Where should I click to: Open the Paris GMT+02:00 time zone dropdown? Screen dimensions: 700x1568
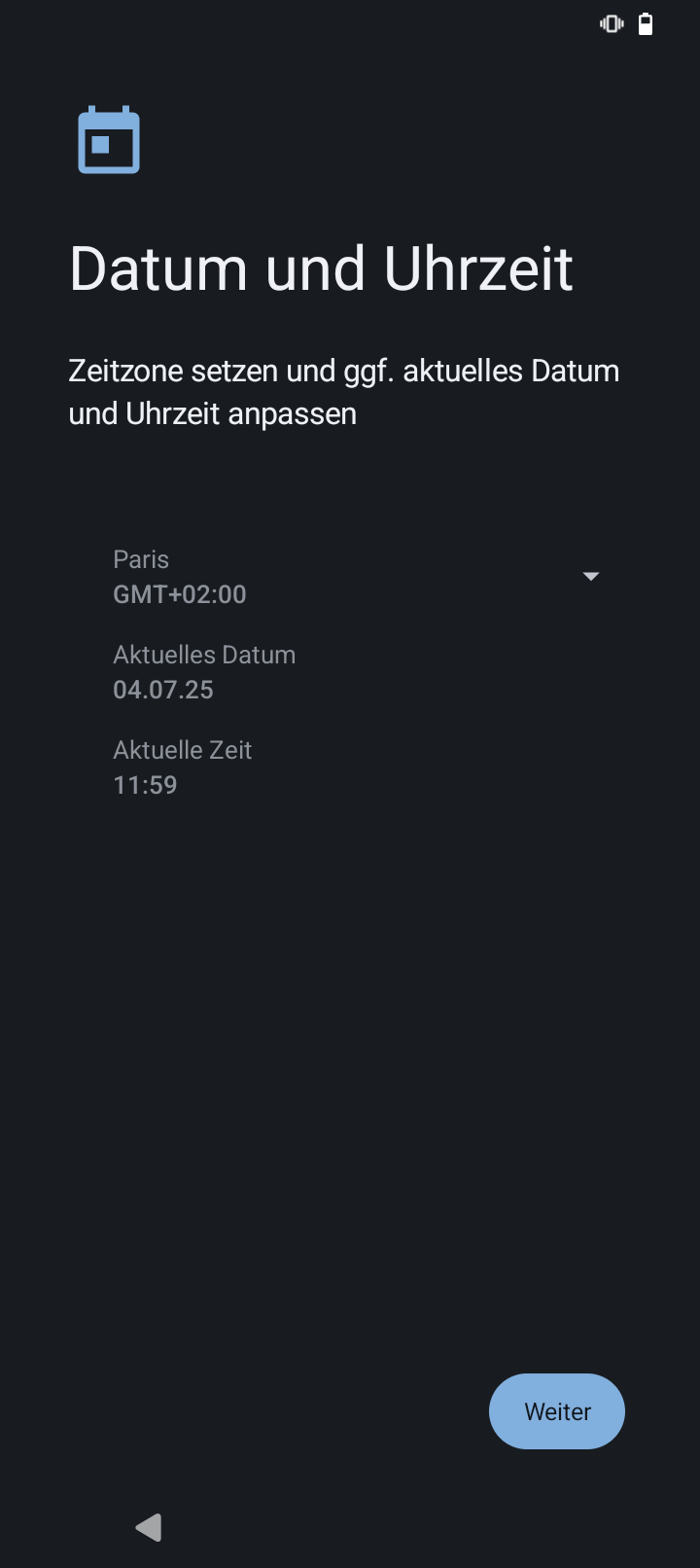pos(357,577)
